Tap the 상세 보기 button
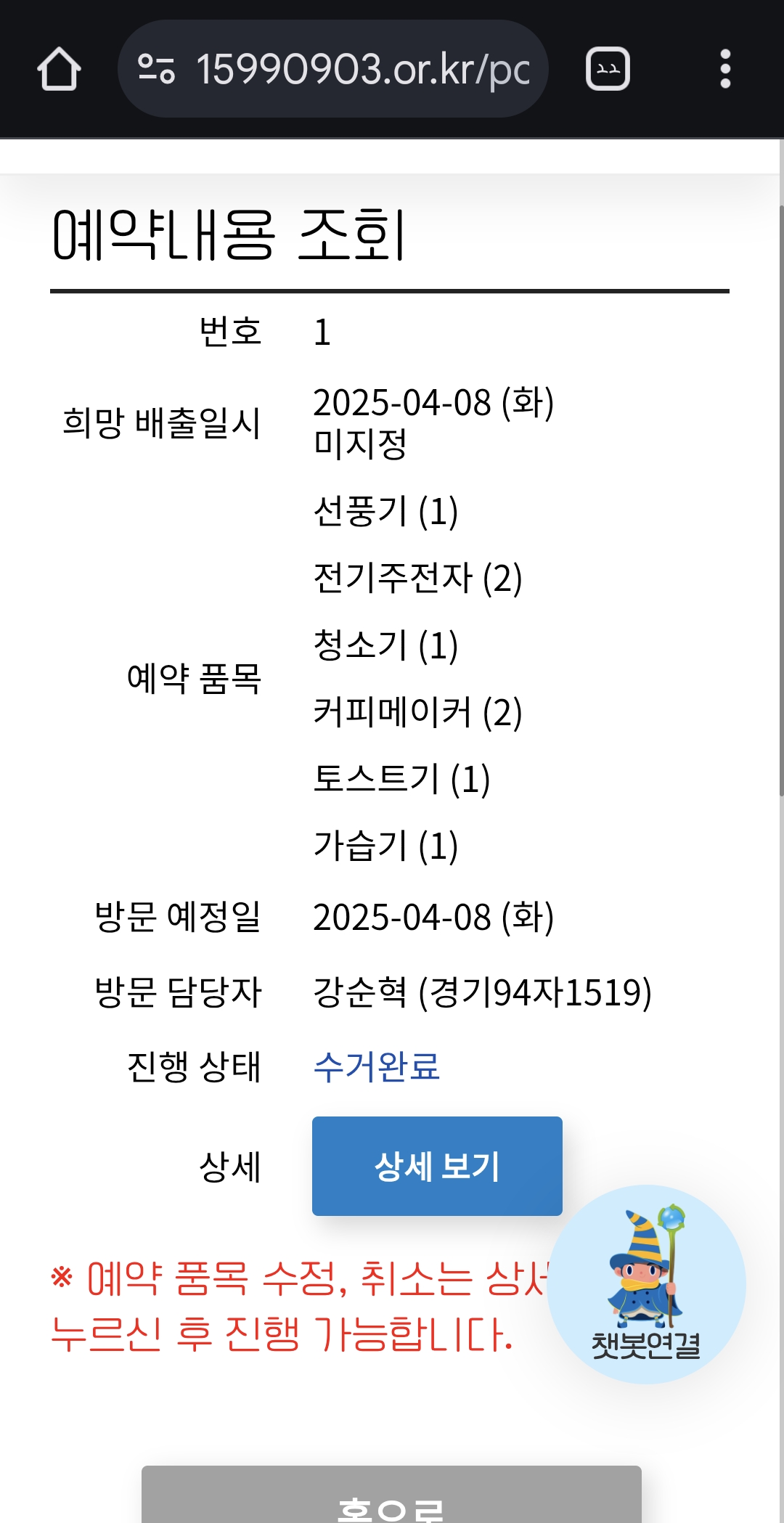The width and height of the screenshot is (784, 1523). coord(437,1166)
